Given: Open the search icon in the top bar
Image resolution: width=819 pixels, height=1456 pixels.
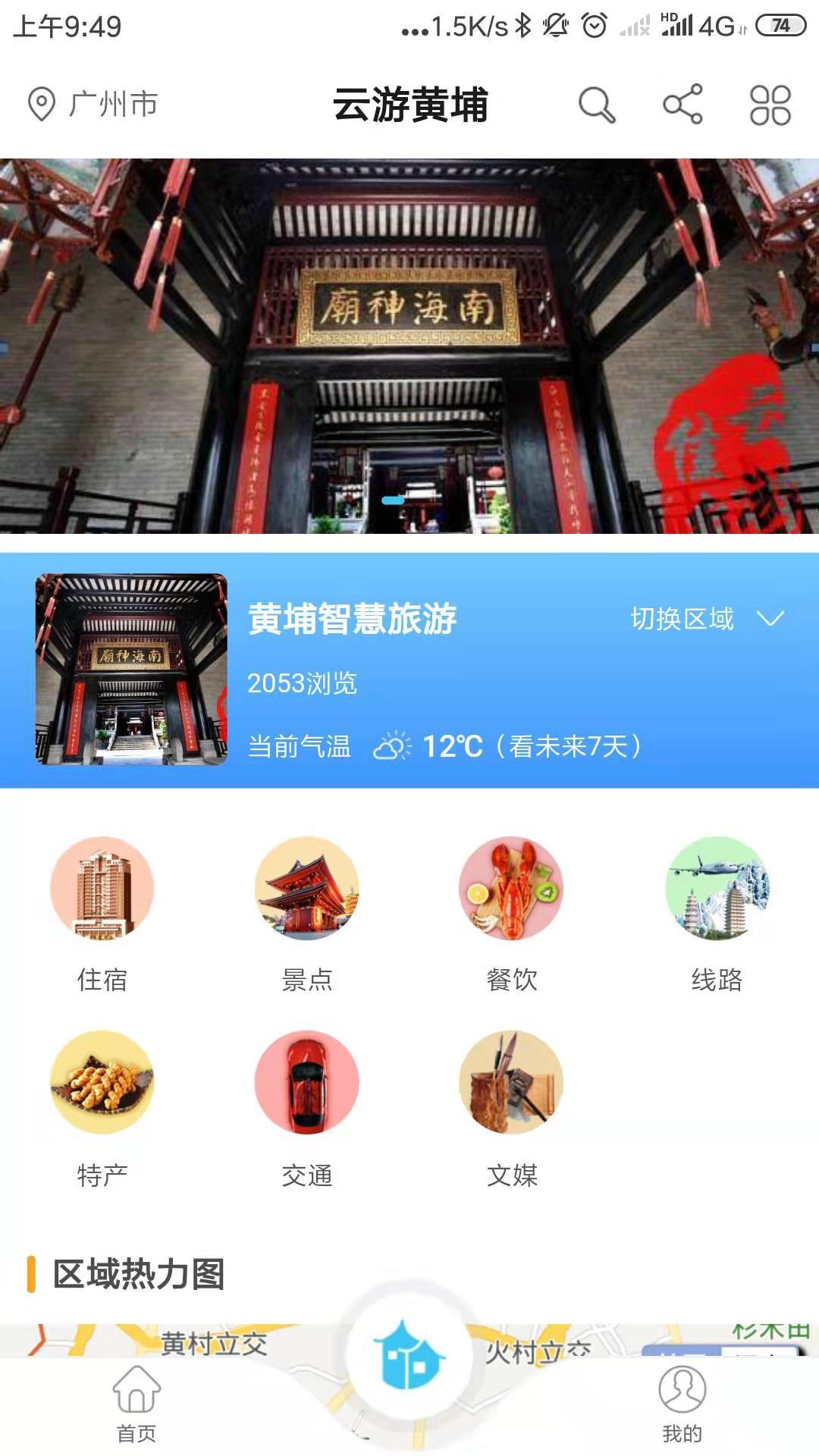Looking at the screenshot, I should coord(597,105).
